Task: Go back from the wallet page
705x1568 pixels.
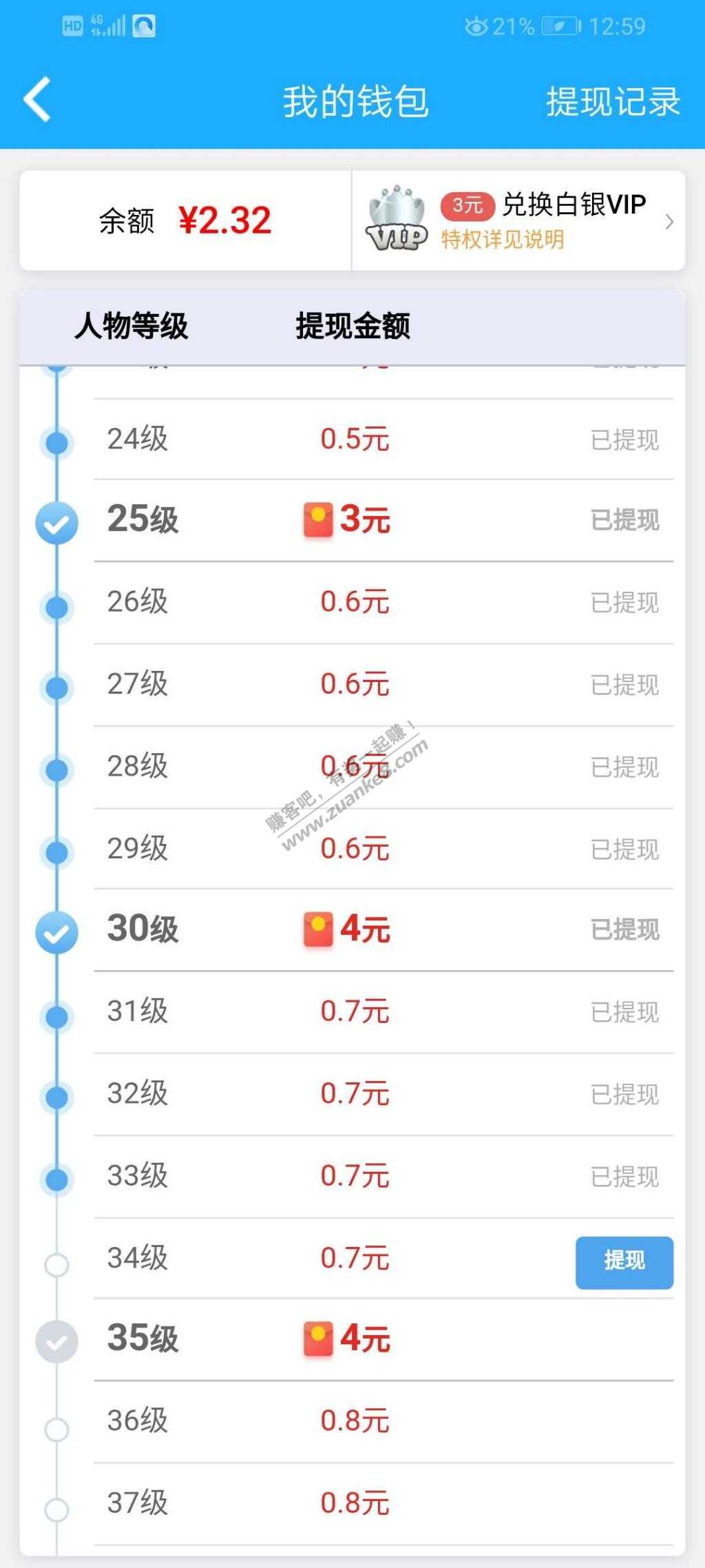Action: click(x=37, y=101)
